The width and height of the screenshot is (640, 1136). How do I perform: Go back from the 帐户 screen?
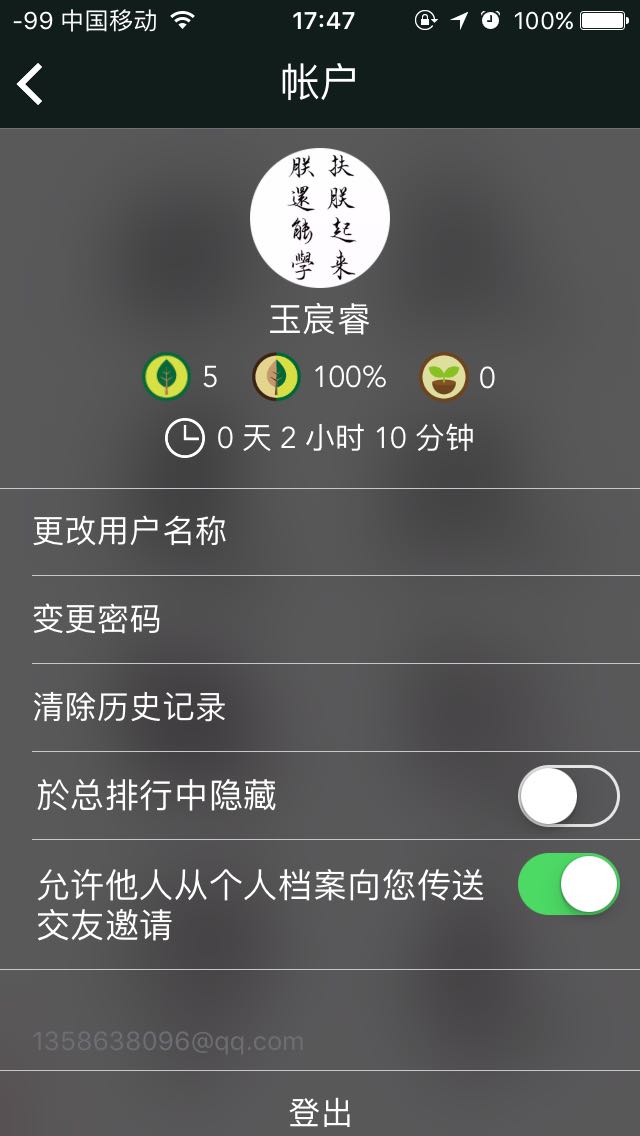coord(30,83)
